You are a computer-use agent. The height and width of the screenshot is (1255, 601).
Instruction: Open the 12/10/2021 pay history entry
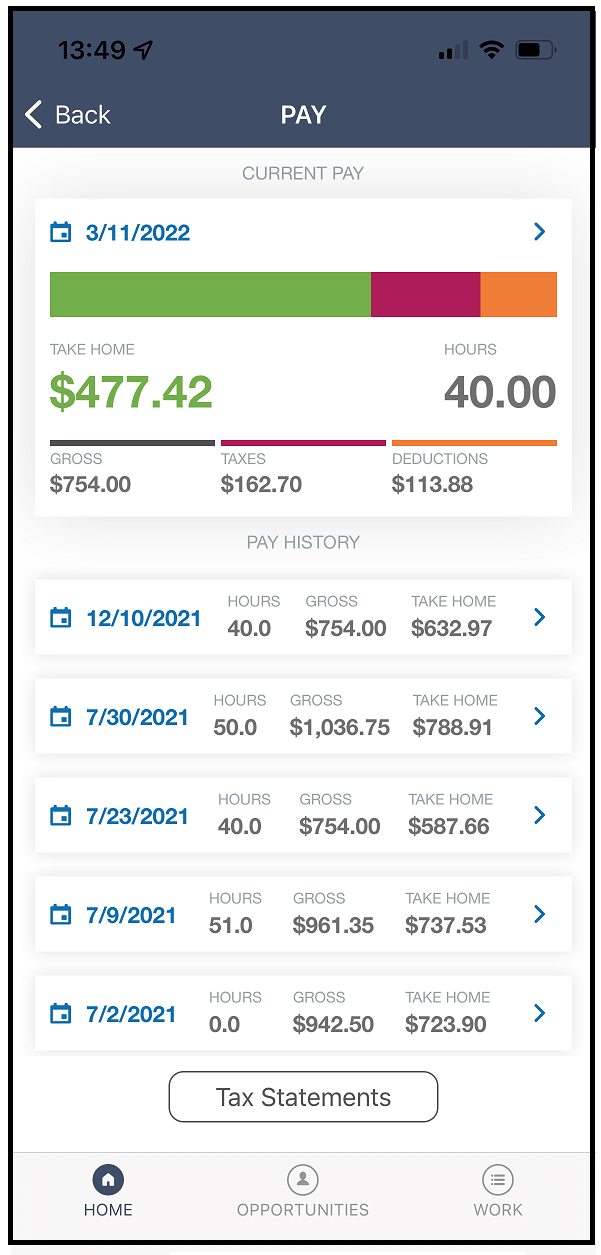pos(303,617)
